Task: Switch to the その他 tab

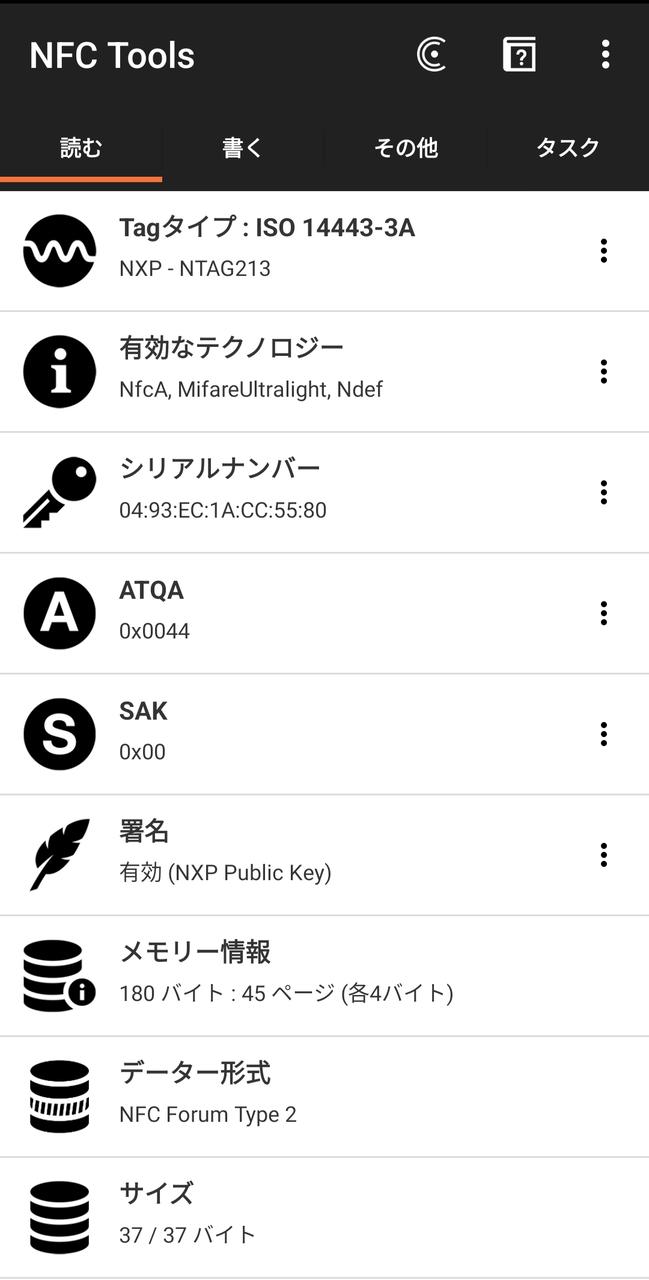Action: click(406, 148)
